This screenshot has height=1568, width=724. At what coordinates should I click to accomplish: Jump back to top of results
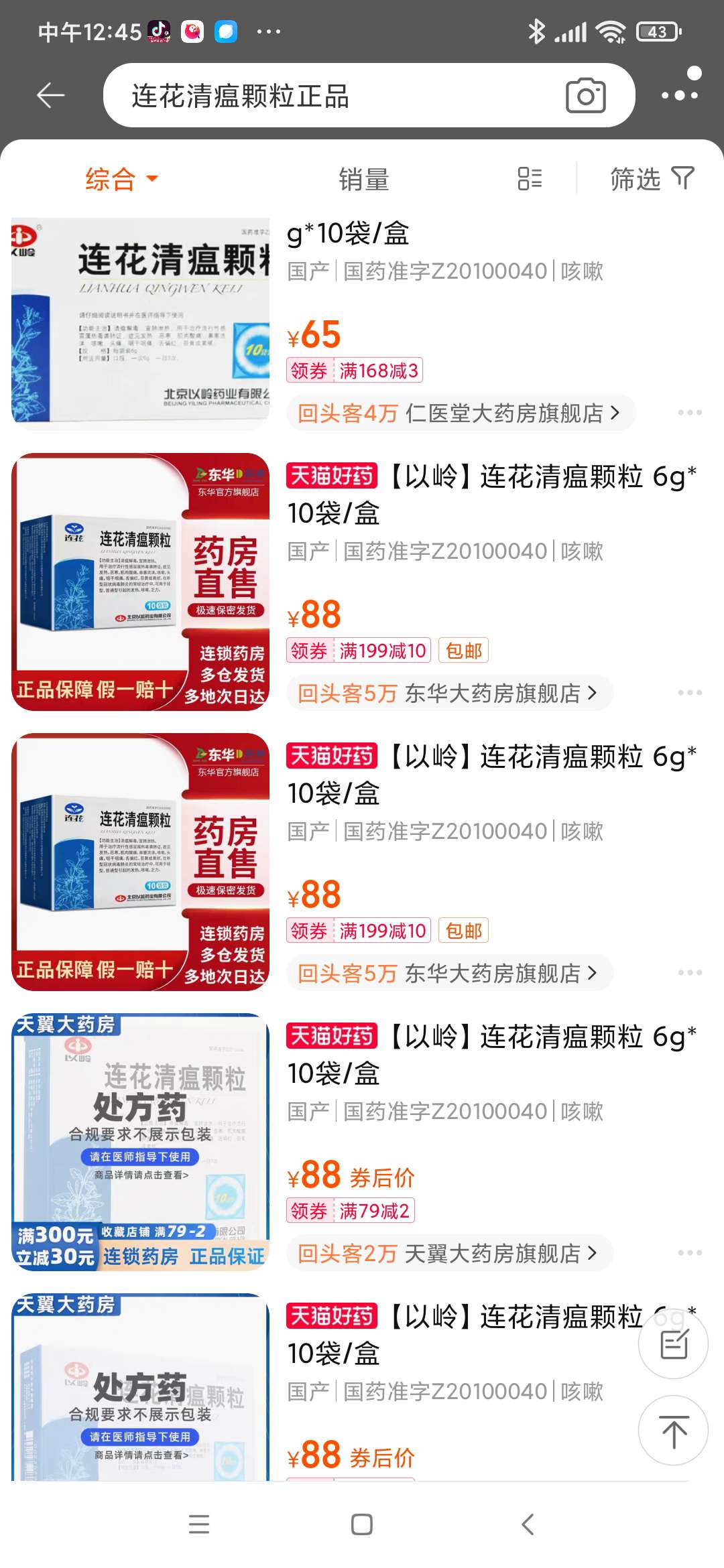[x=673, y=1430]
